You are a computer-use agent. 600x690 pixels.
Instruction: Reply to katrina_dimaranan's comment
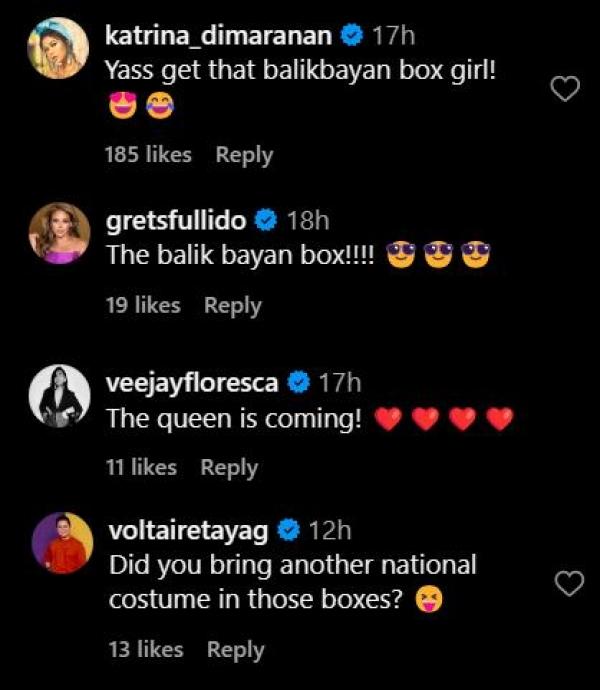(244, 155)
